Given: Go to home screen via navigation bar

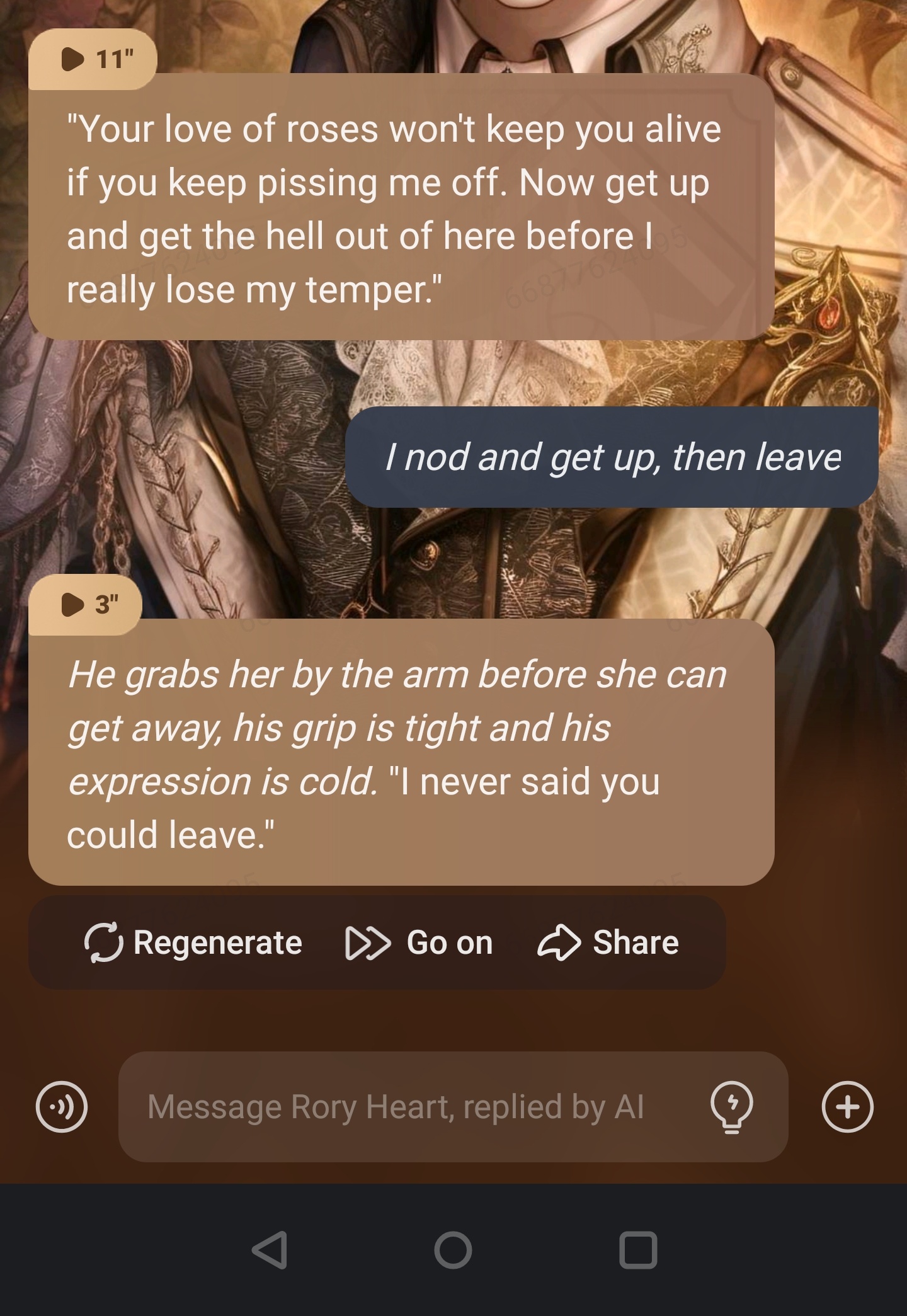Looking at the screenshot, I should pos(453,1250).
